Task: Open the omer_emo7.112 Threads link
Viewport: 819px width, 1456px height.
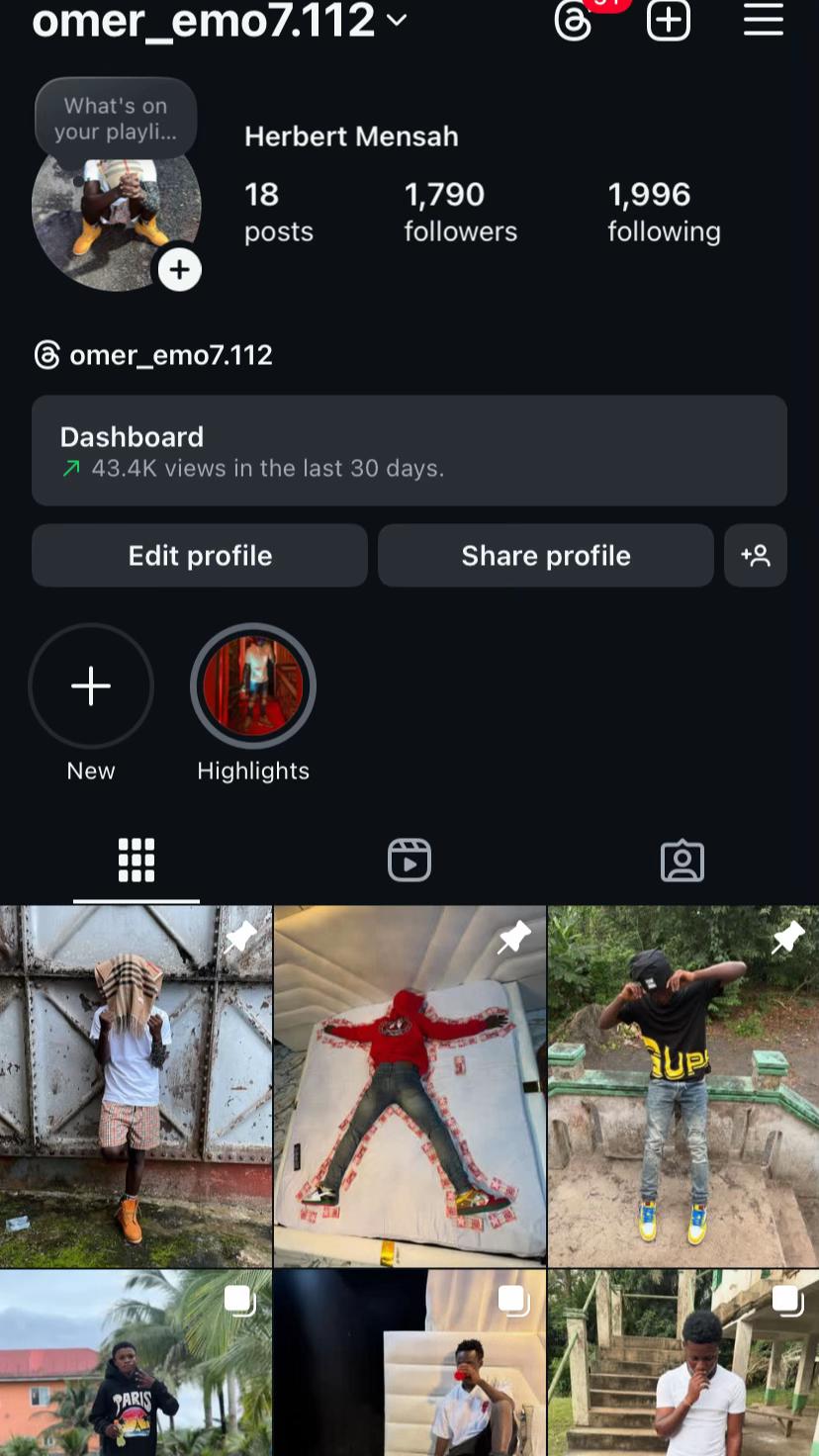Action: (153, 355)
